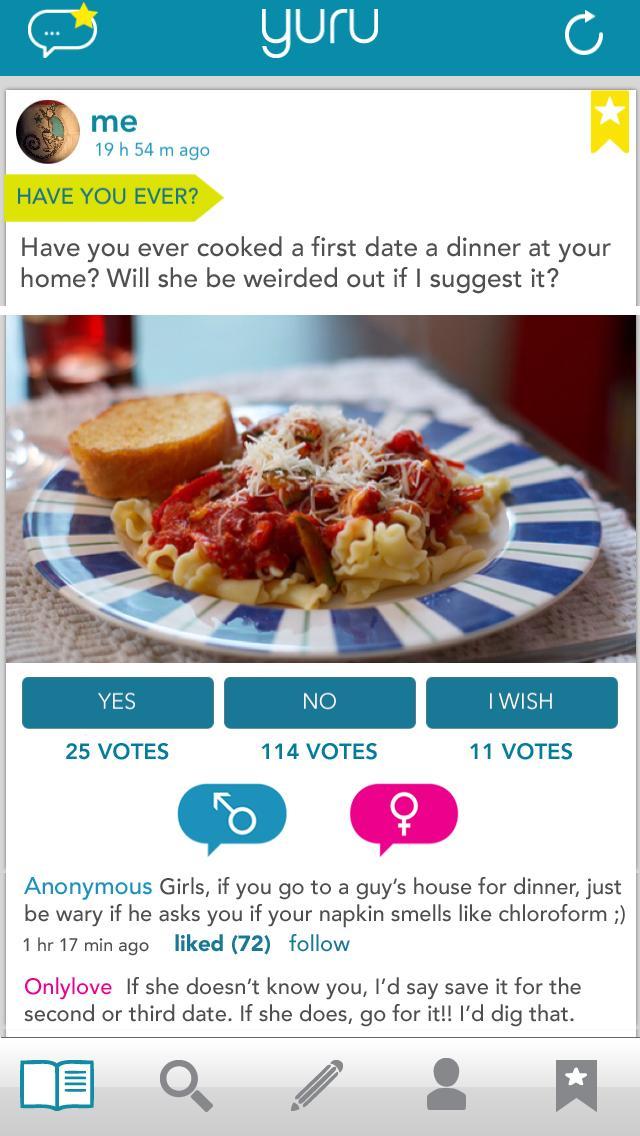The image size is (640, 1136).
Task: Follow the Anonymous commenter
Action: [319, 943]
